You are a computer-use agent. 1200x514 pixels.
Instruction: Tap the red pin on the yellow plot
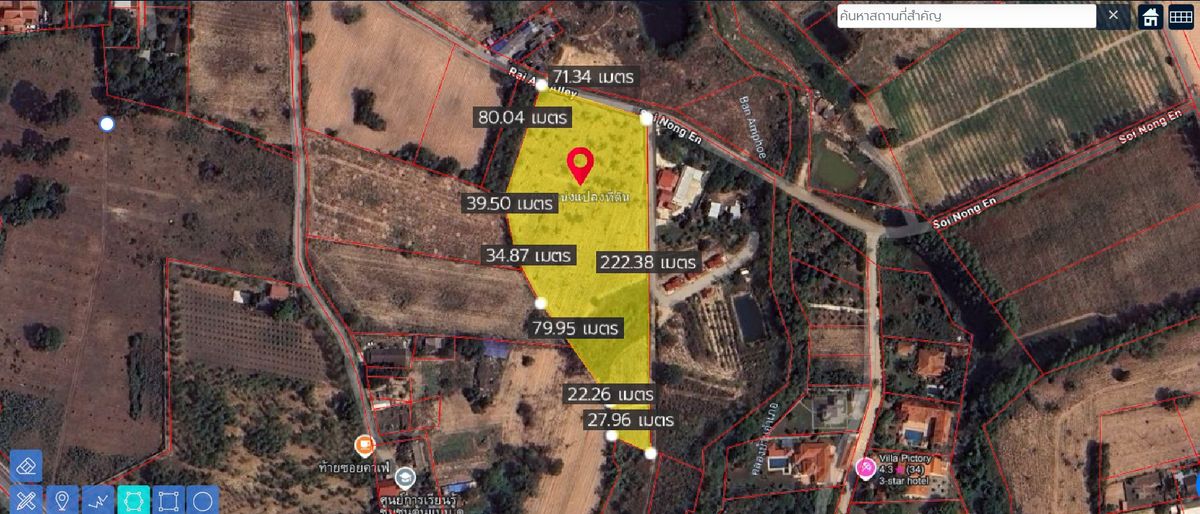pos(580,163)
